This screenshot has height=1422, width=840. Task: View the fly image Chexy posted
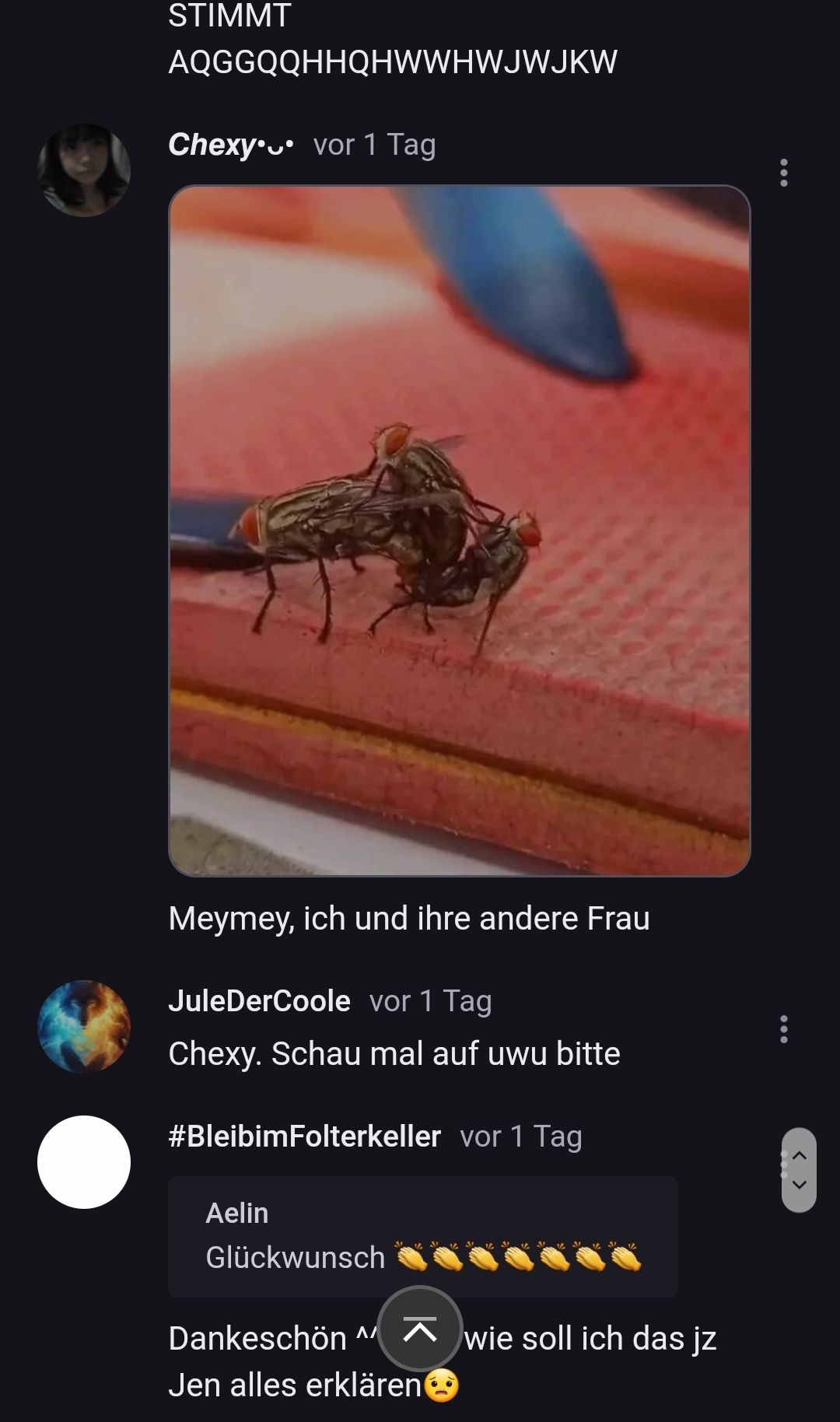(x=459, y=531)
